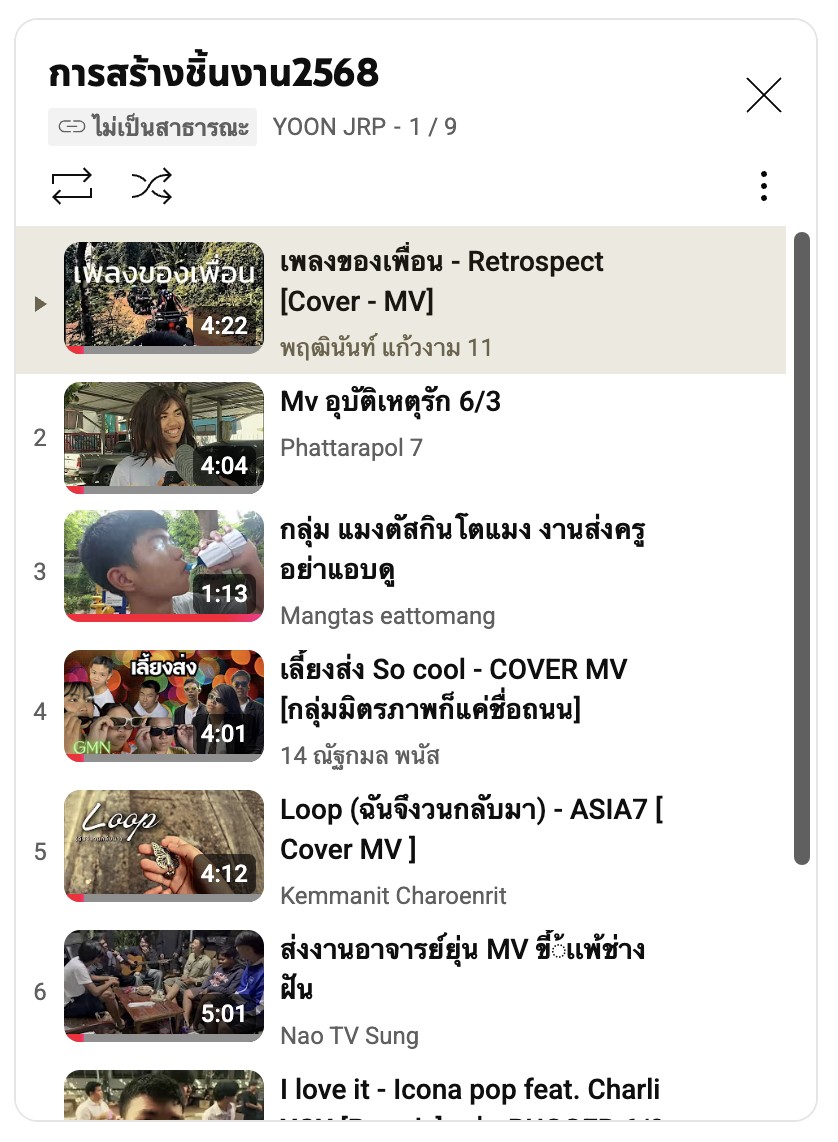
Task: Play the Nao TV Sung video
Action: click(164, 986)
